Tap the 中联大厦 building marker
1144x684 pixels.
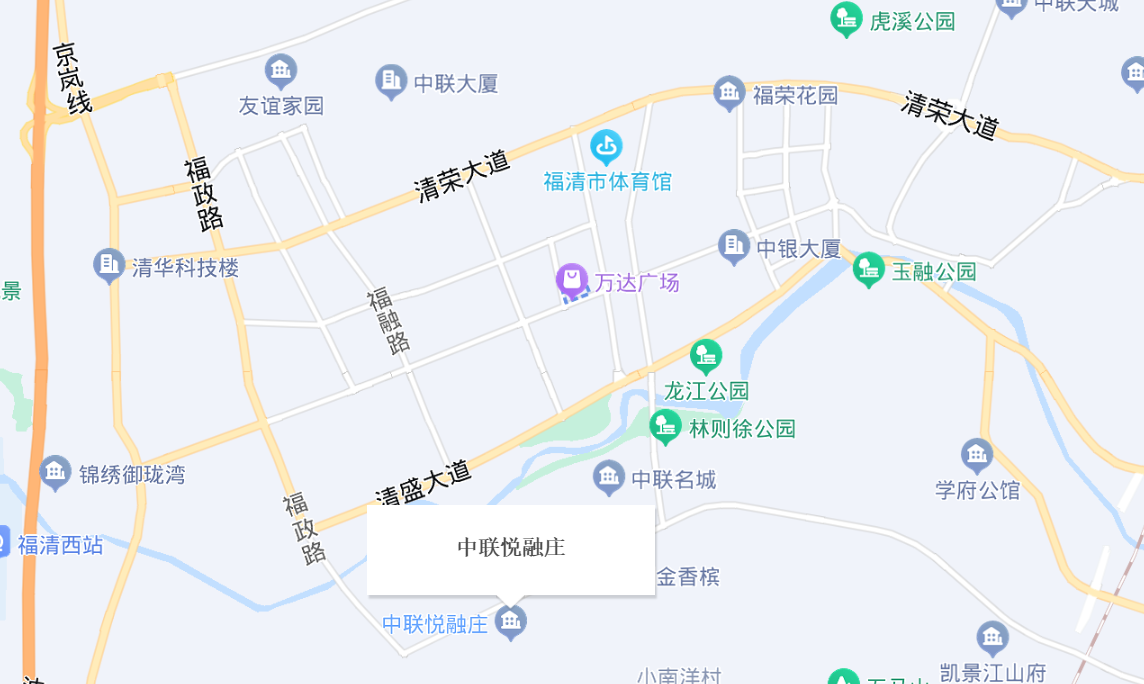click(x=391, y=82)
